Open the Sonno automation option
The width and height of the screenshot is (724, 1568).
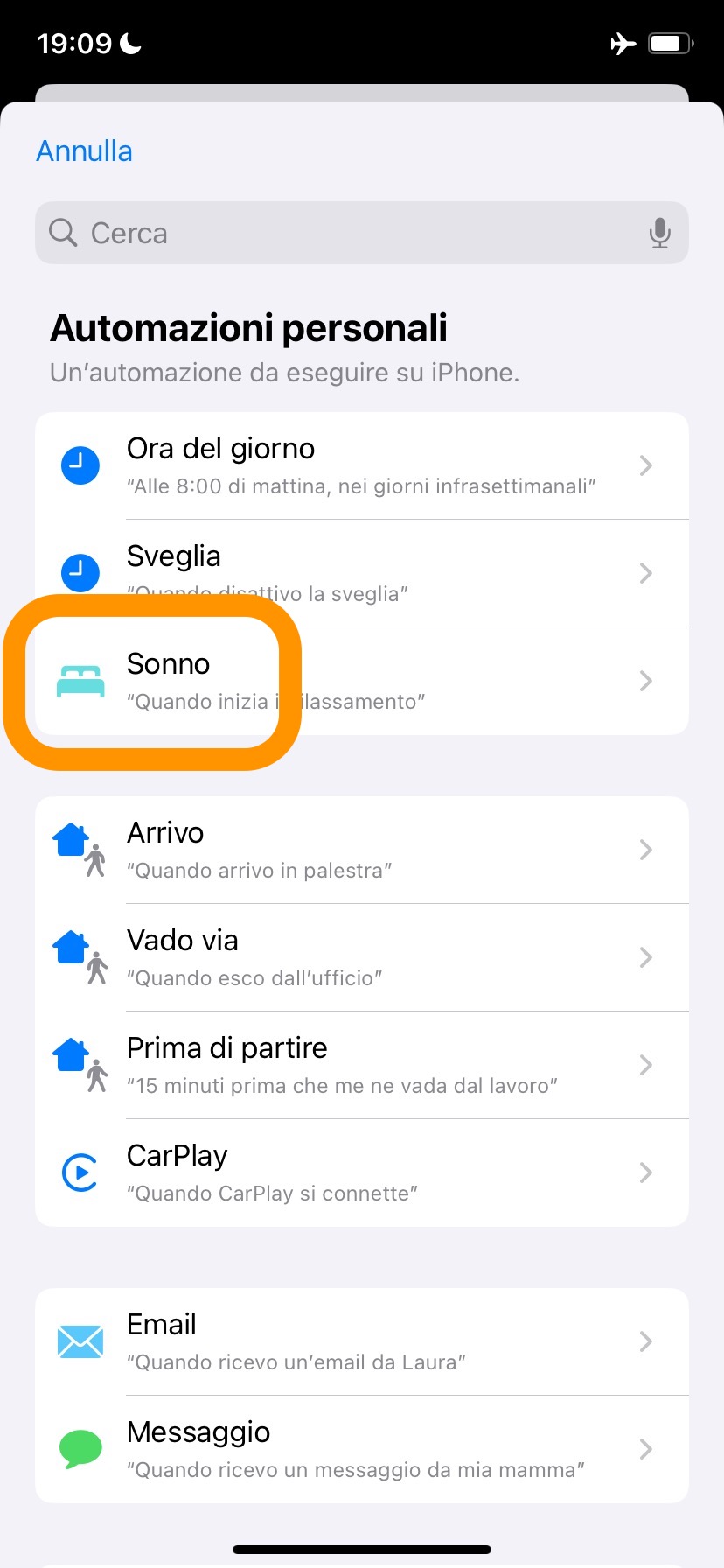coord(362,681)
